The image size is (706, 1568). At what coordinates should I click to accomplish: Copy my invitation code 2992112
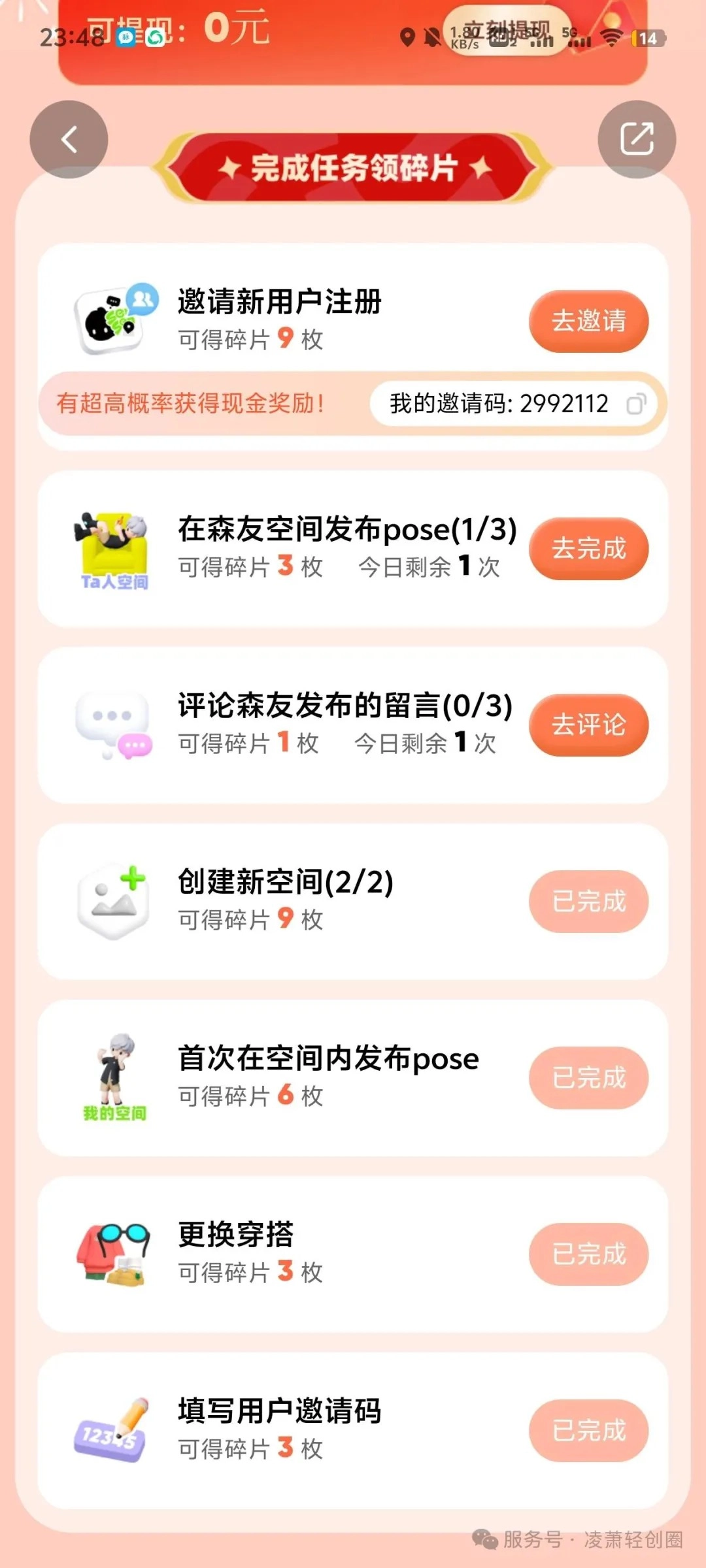coord(636,404)
